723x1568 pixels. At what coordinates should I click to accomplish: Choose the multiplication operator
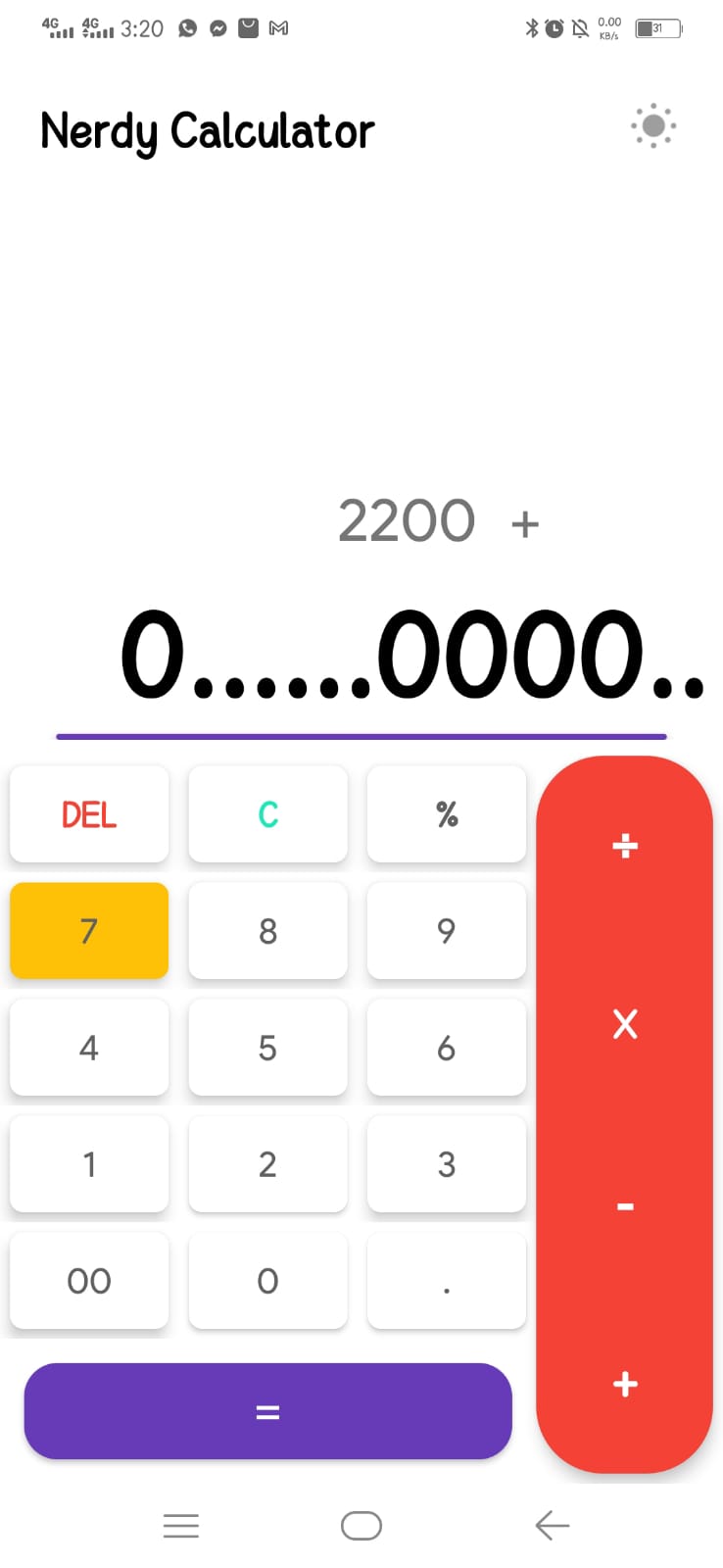625,1024
